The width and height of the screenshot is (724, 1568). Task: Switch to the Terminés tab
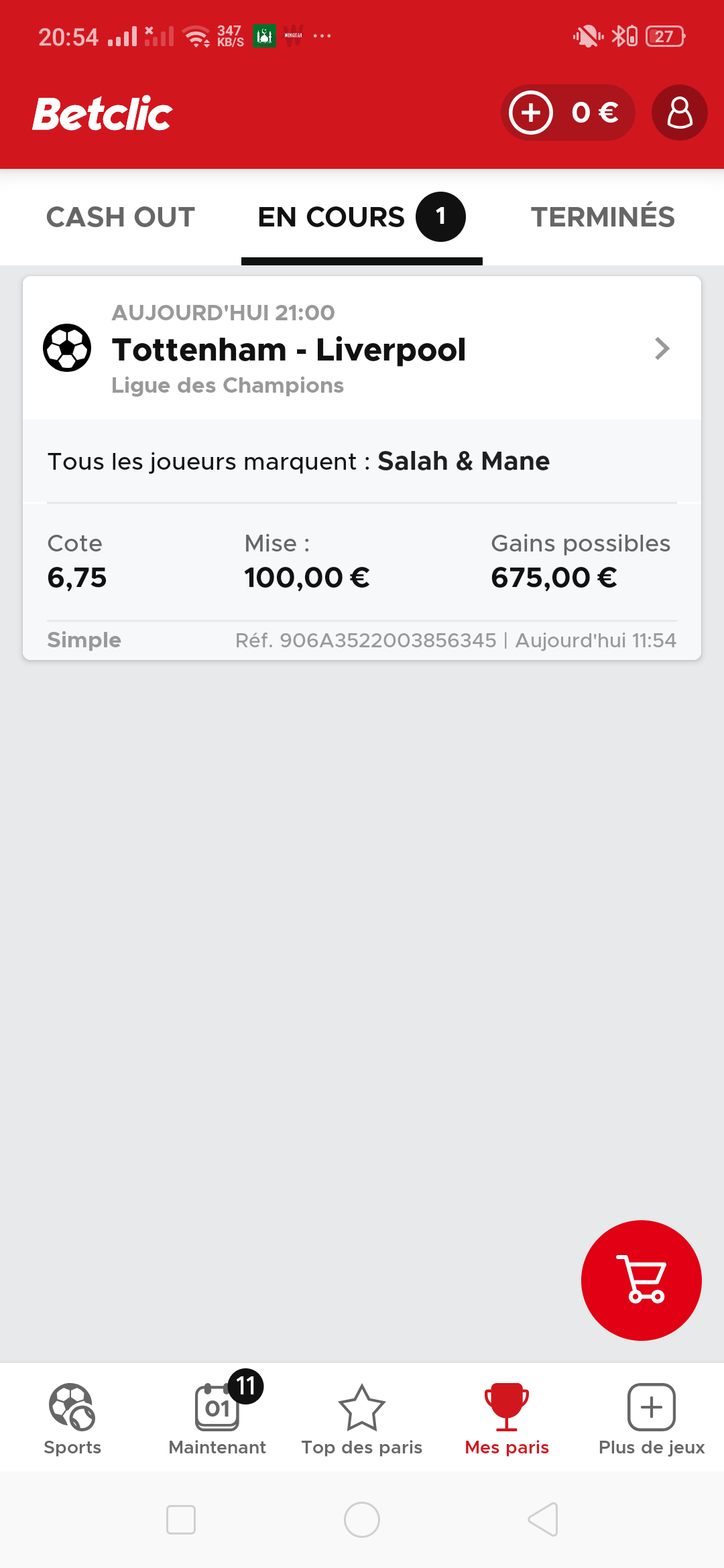(x=603, y=217)
